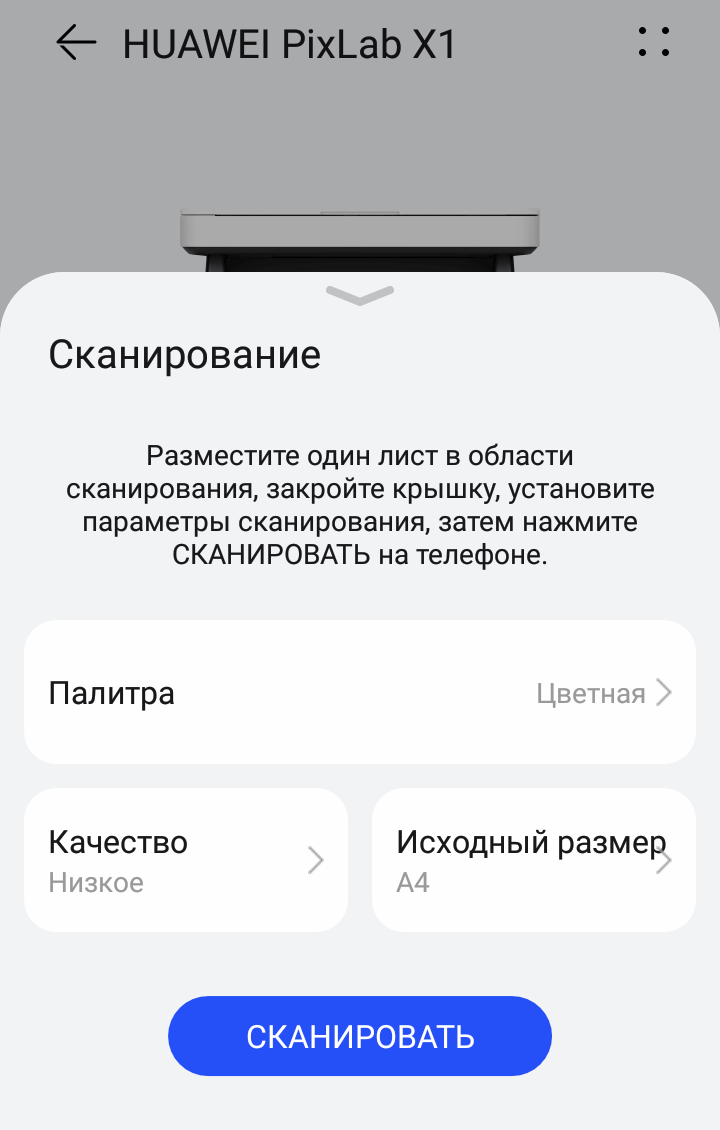Change the Качество scan setting
The width and height of the screenshot is (720, 1130).
186,860
